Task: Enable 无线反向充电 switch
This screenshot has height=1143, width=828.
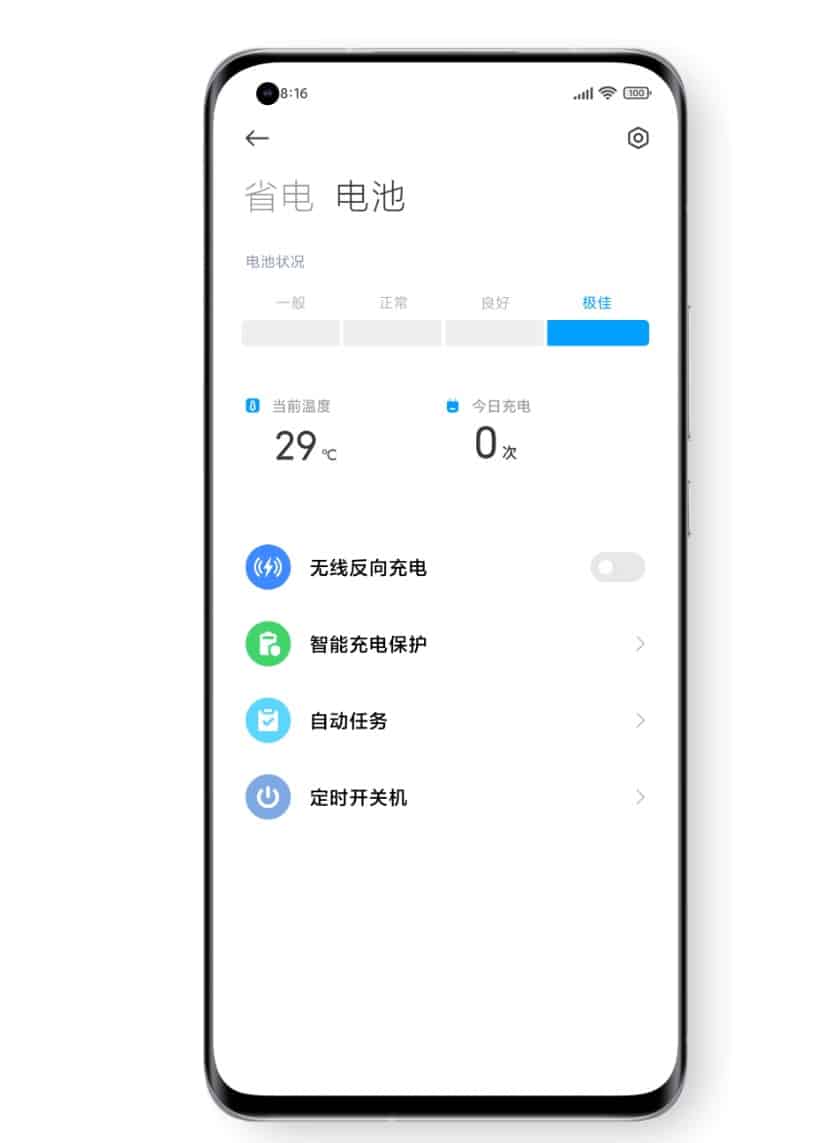Action: (x=617, y=568)
